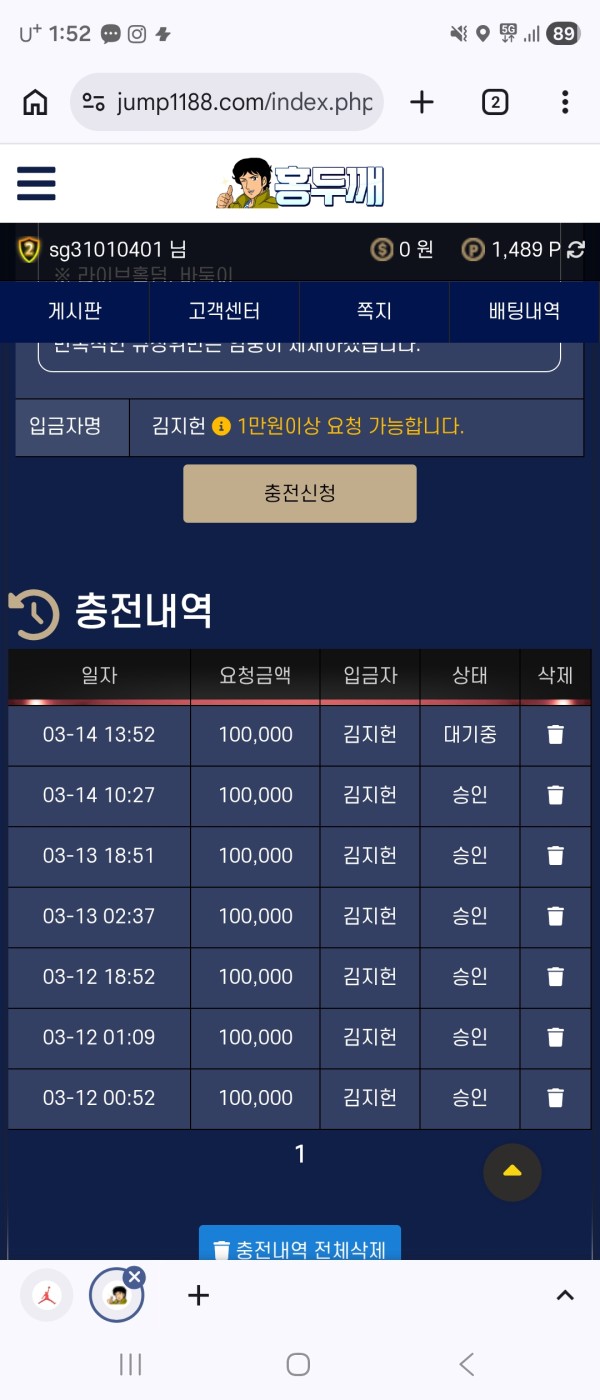The height and width of the screenshot is (1400, 600).
Task: Go to the 배팅내역 tab
Action: pyautogui.click(x=524, y=311)
